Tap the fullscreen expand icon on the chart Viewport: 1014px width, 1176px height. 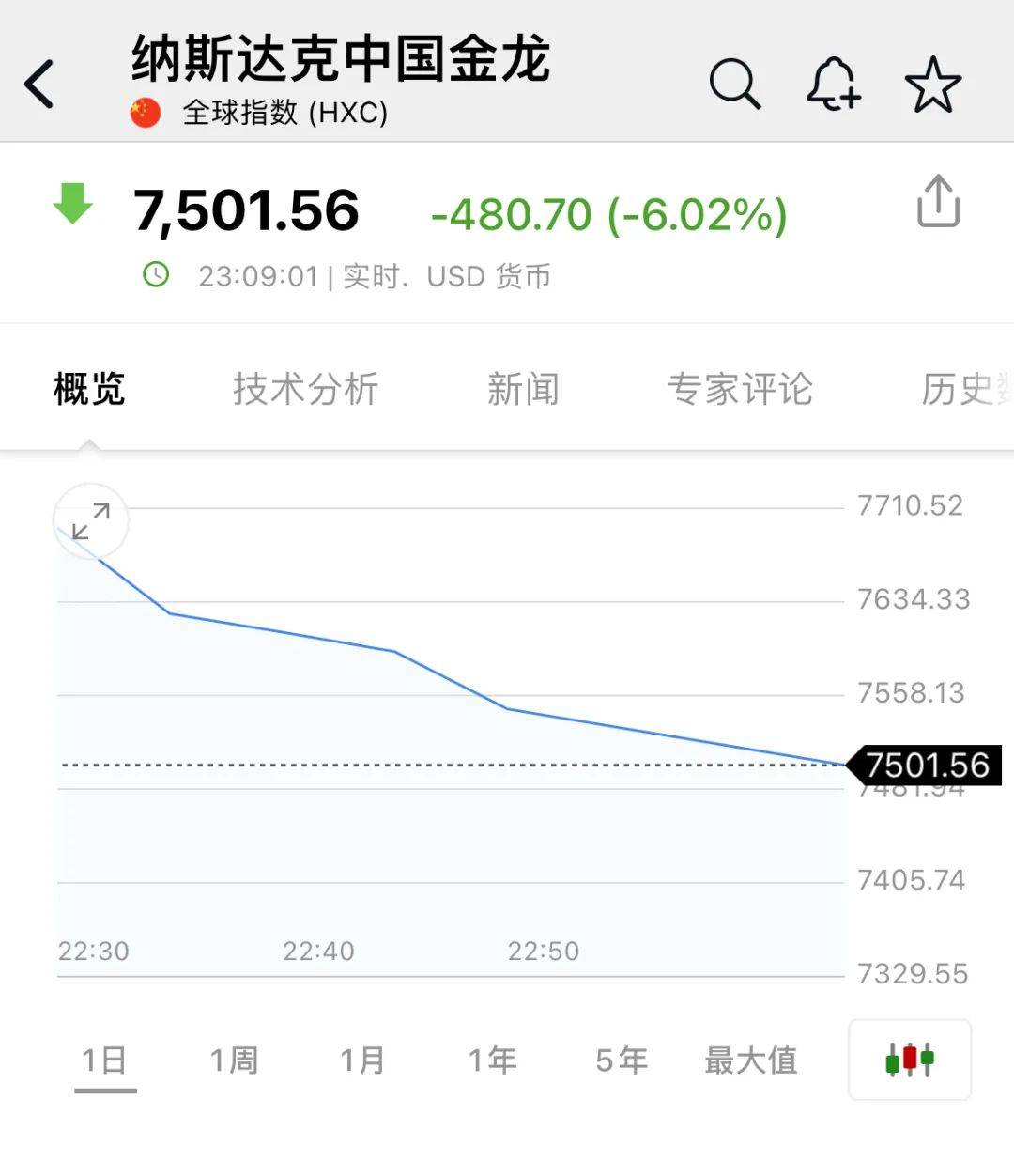click(x=89, y=521)
